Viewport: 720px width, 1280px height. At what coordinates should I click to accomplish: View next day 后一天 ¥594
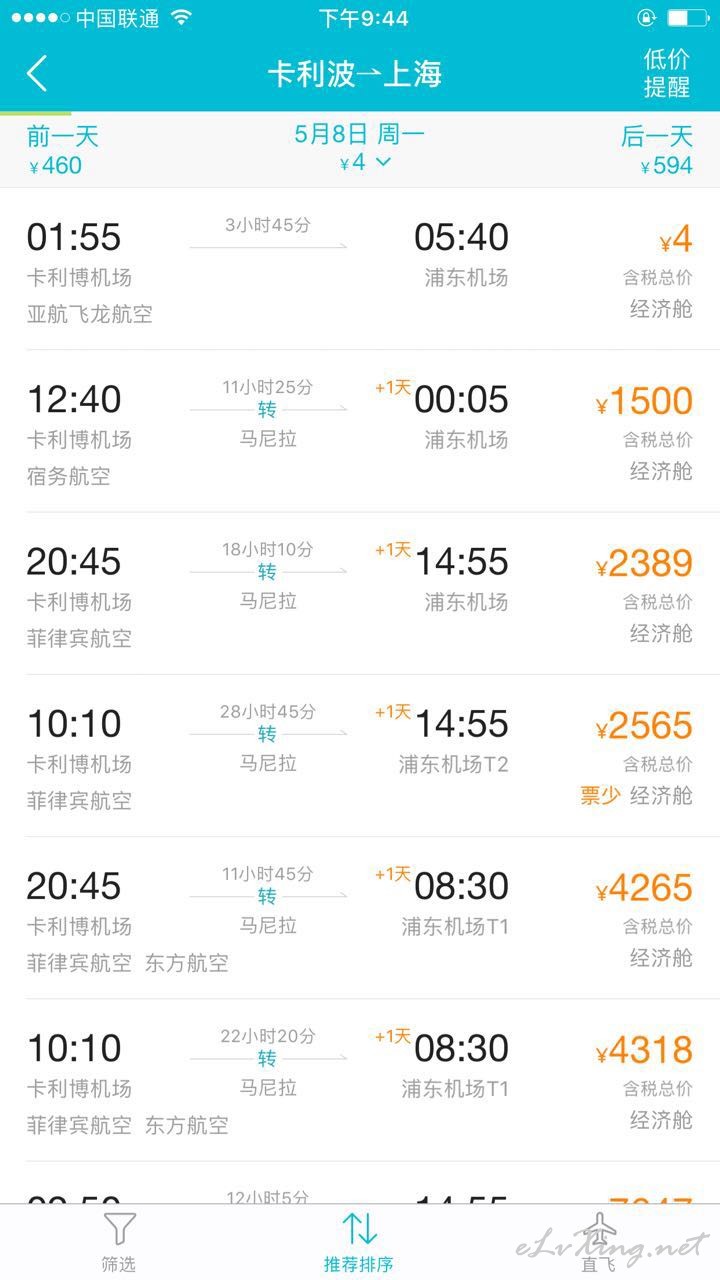(657, 150)
